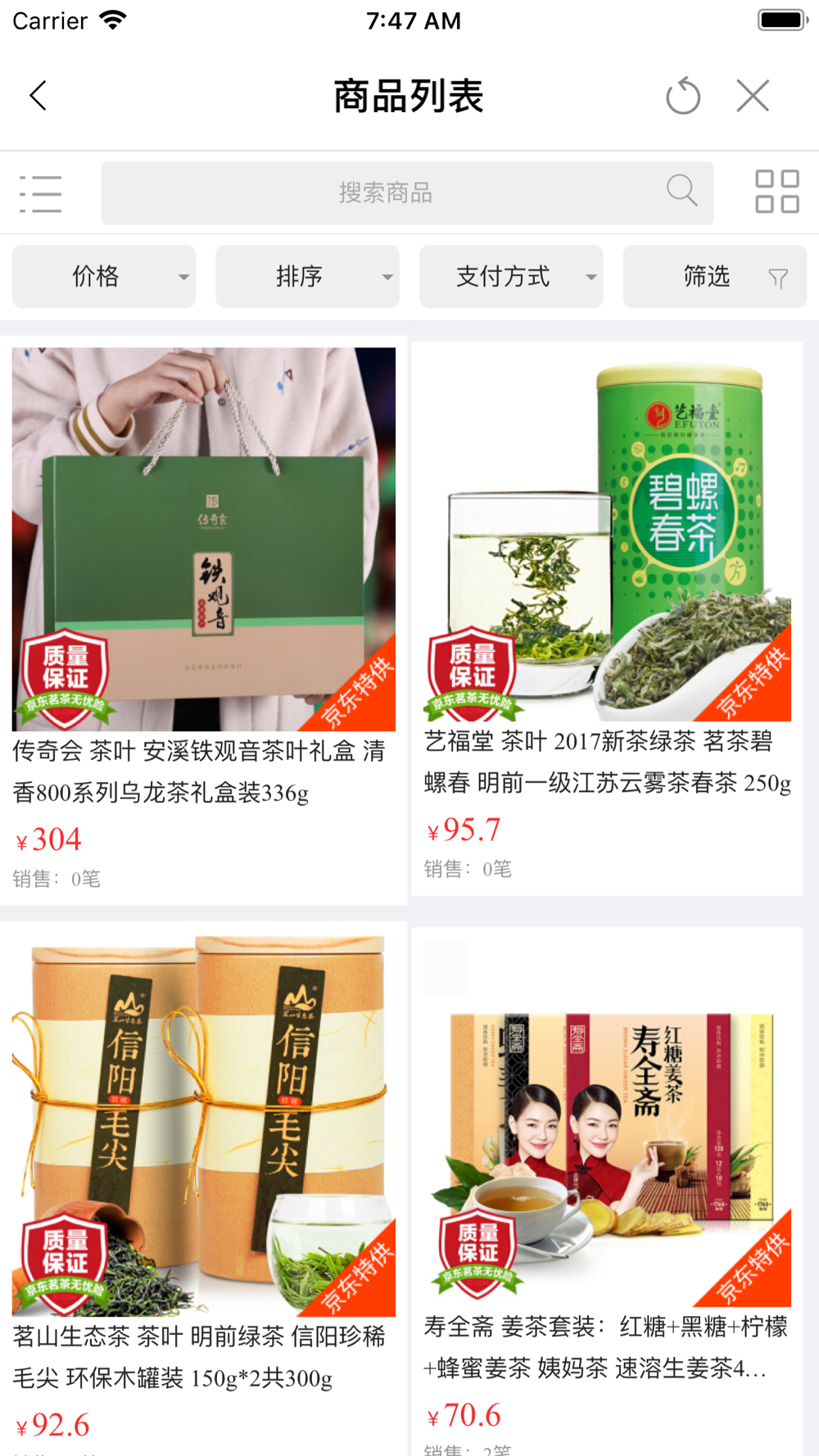This screenshot has height=1456, width=819.
Task: Close the 商品列表 page
Action: [x=753, y=96]
